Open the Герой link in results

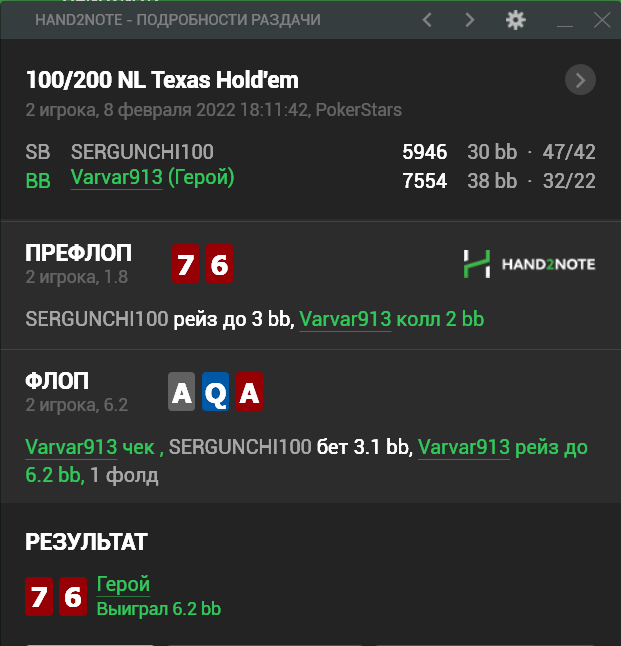tap(123, 585)
